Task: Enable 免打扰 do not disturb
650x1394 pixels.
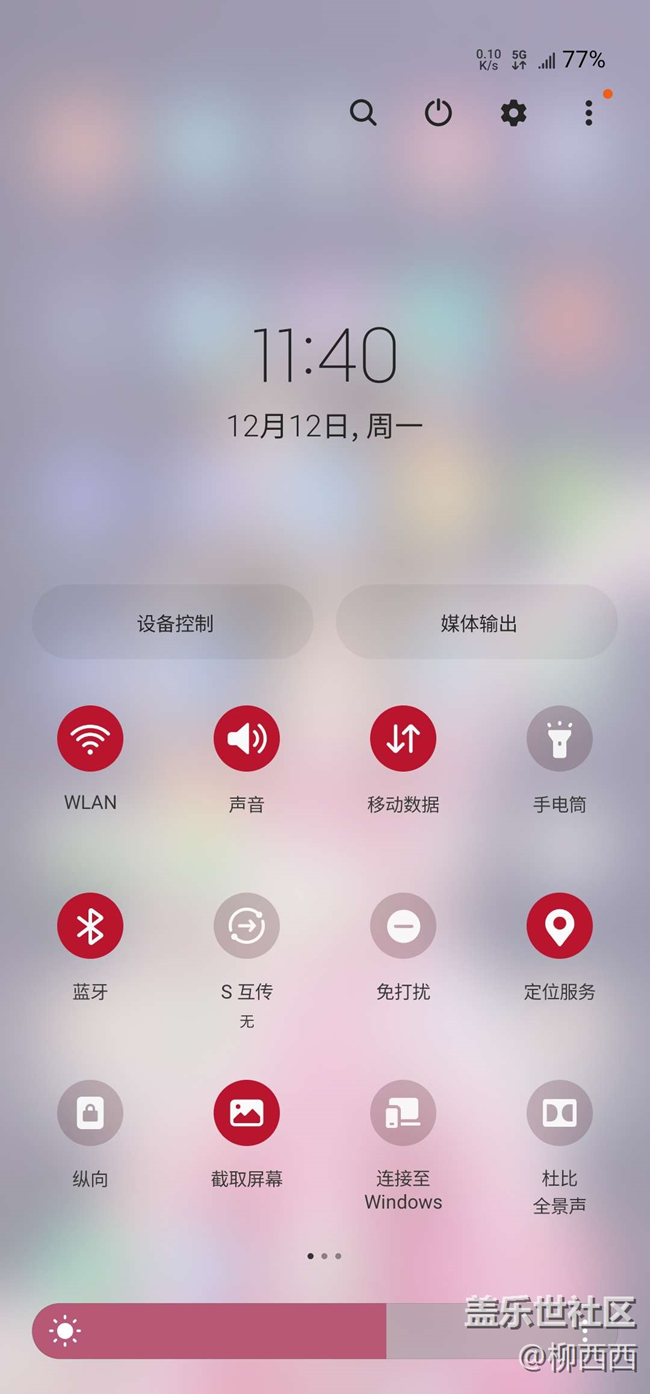Action: [x=403, y=926]
